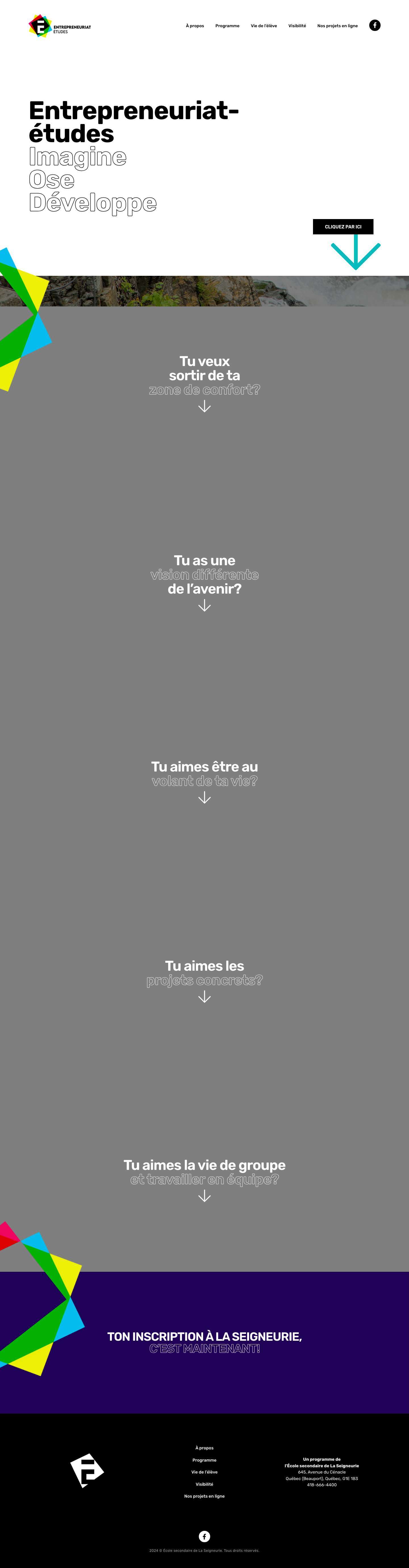Open "Vie de l'élève" in the header
Screen dimensions: 409x1568
point(264,26)
